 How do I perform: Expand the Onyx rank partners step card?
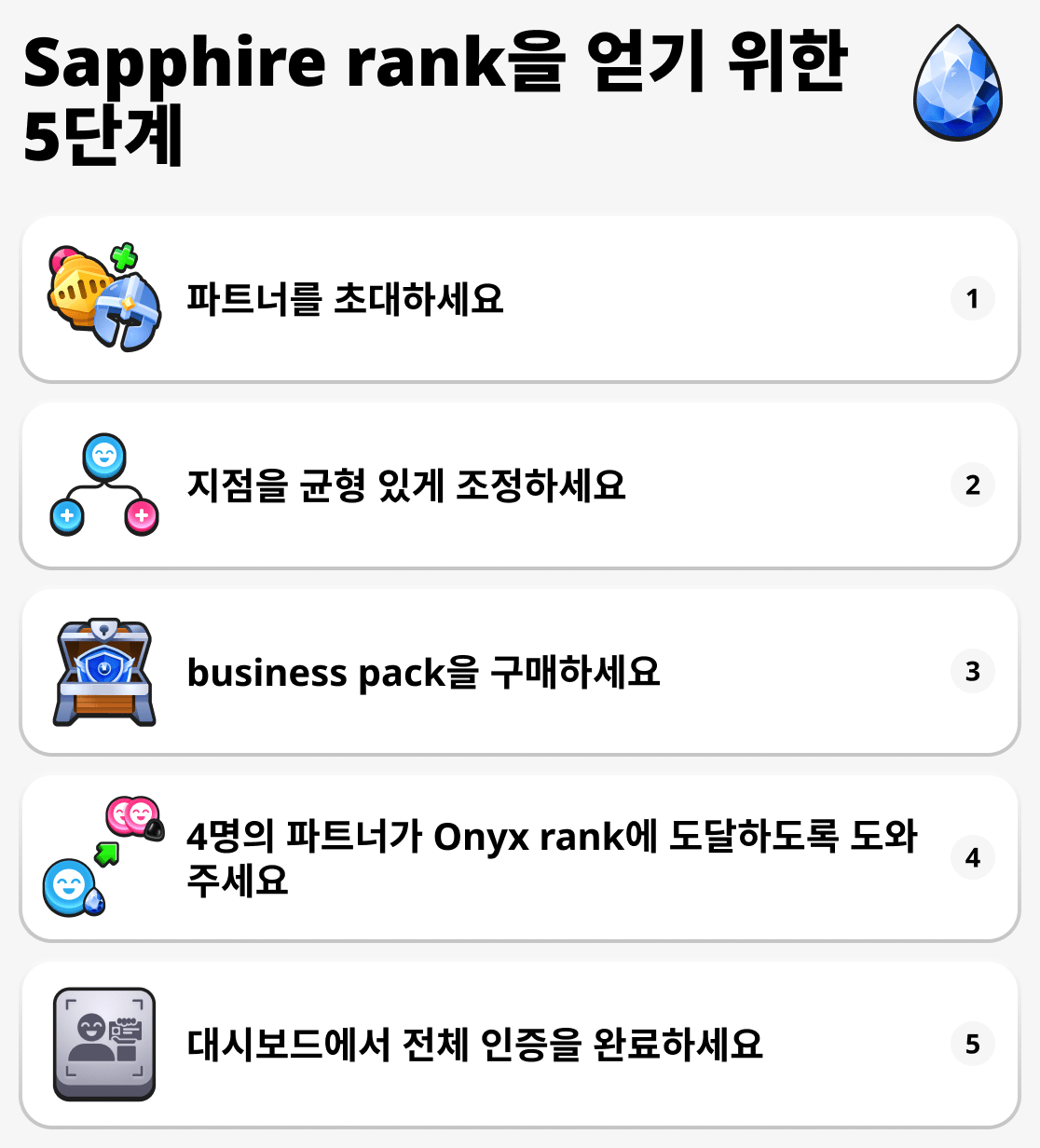tap(520, 856)
